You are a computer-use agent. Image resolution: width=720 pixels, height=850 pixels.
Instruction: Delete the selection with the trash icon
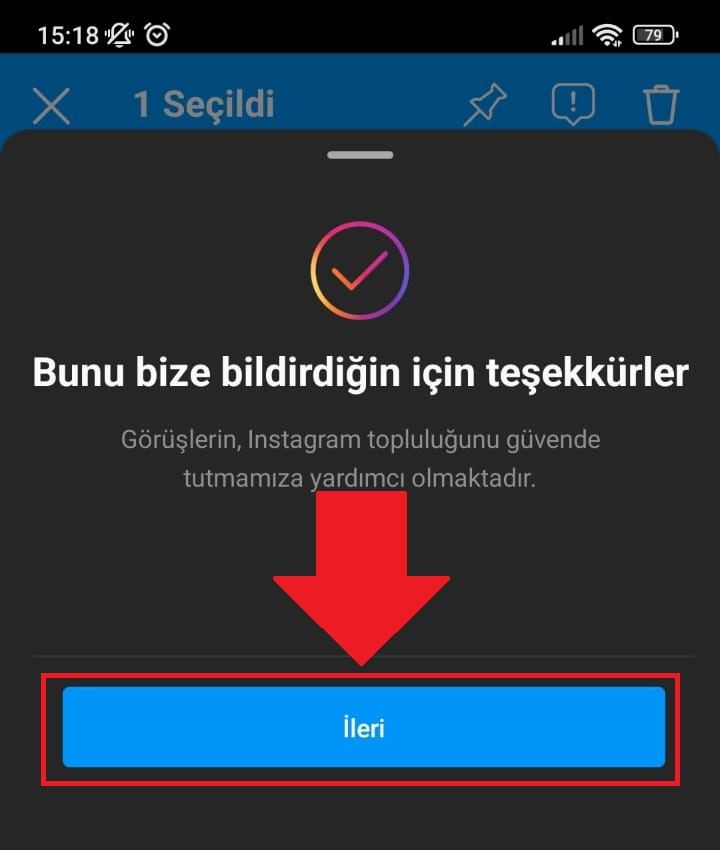(x=661, y=104)
